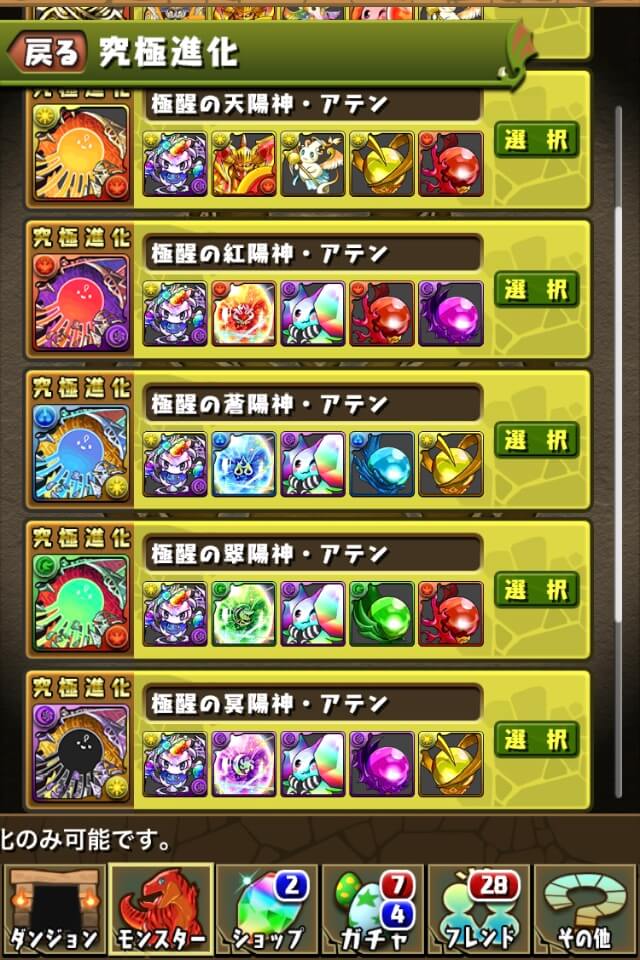
Task: Open the ダンジョン tab
Action: click(54, 910)
